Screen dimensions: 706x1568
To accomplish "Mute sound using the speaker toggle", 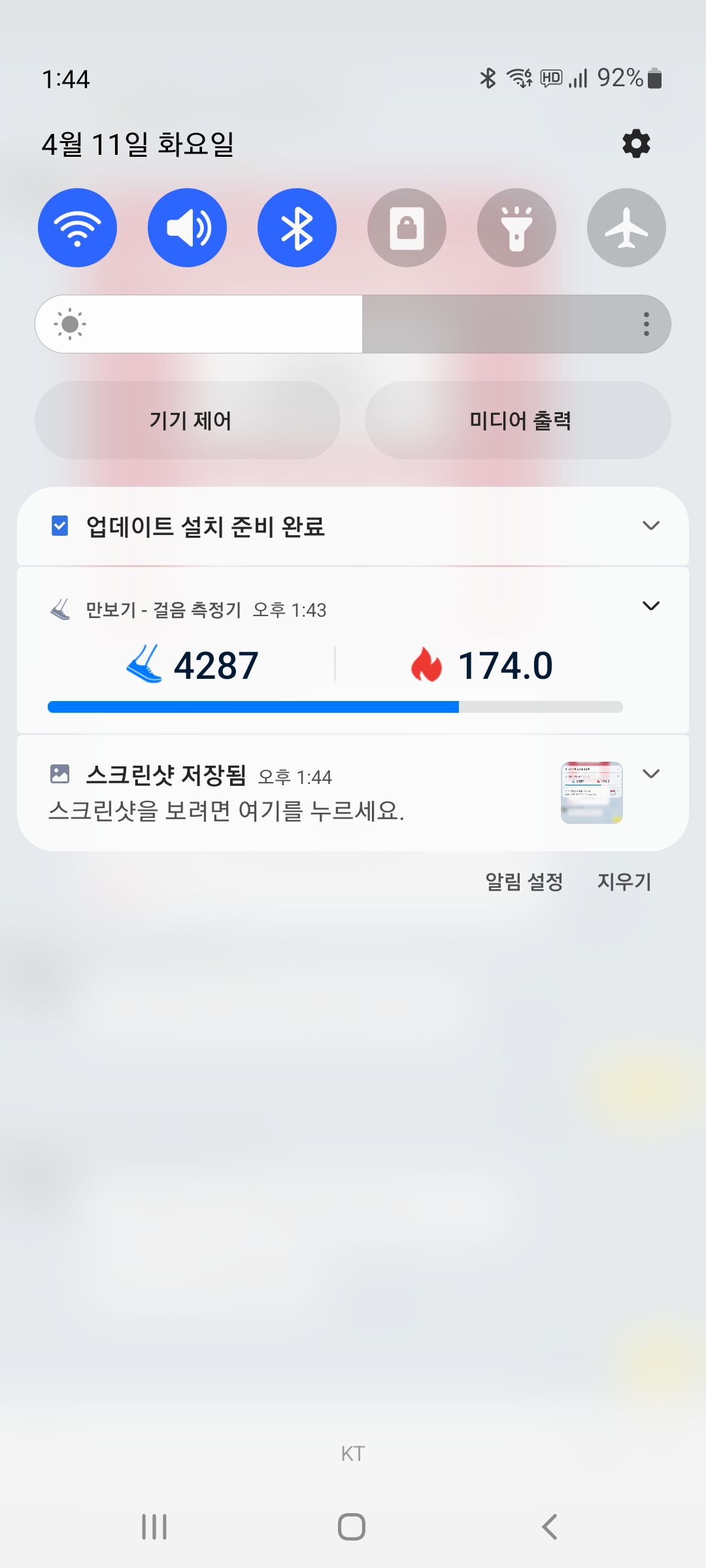I will coord(187,228).
